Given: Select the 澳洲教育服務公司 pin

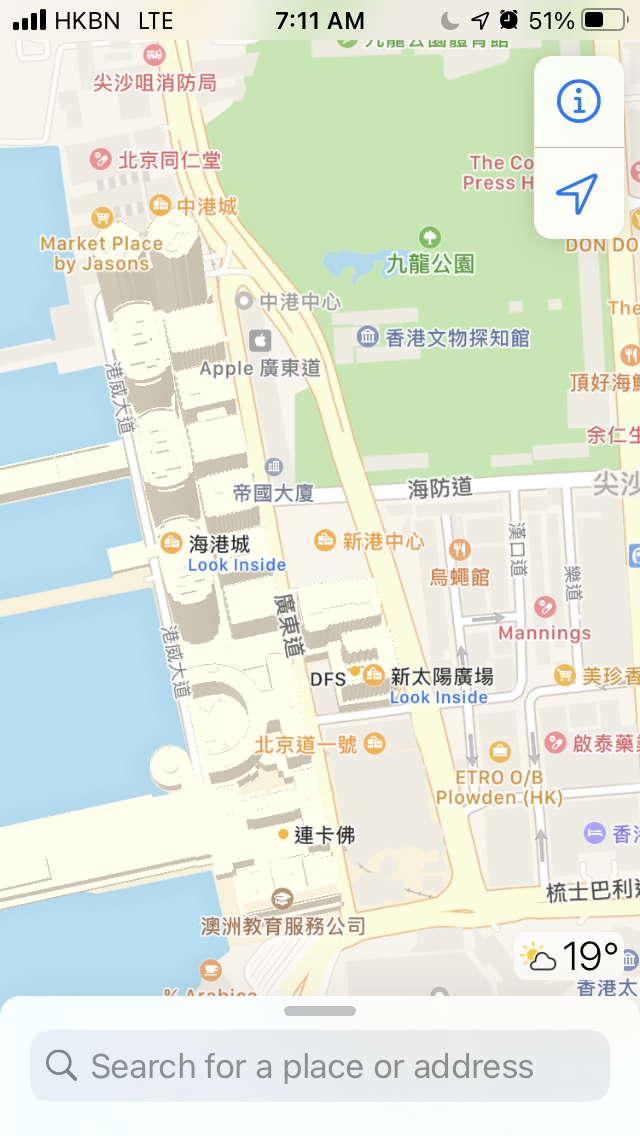Looking at the screenshot, I should (x=283, y=899).
